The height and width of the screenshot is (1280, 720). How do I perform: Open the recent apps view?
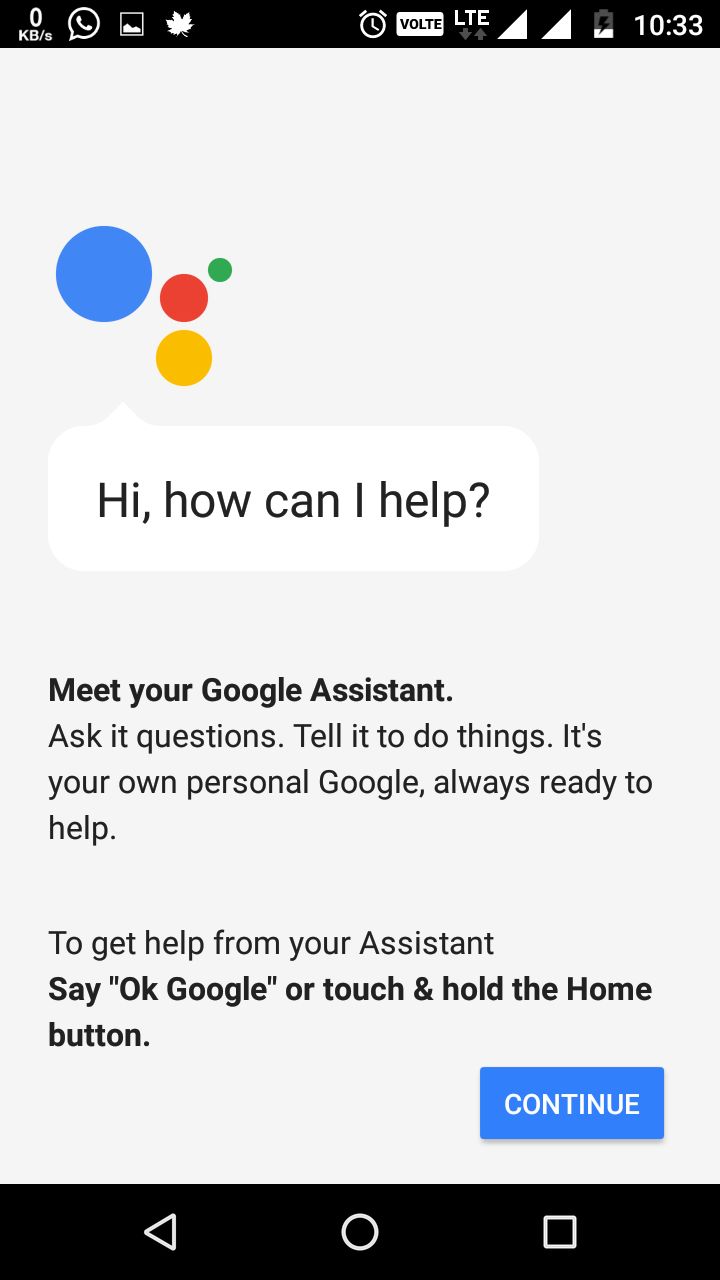[559, 1232]
